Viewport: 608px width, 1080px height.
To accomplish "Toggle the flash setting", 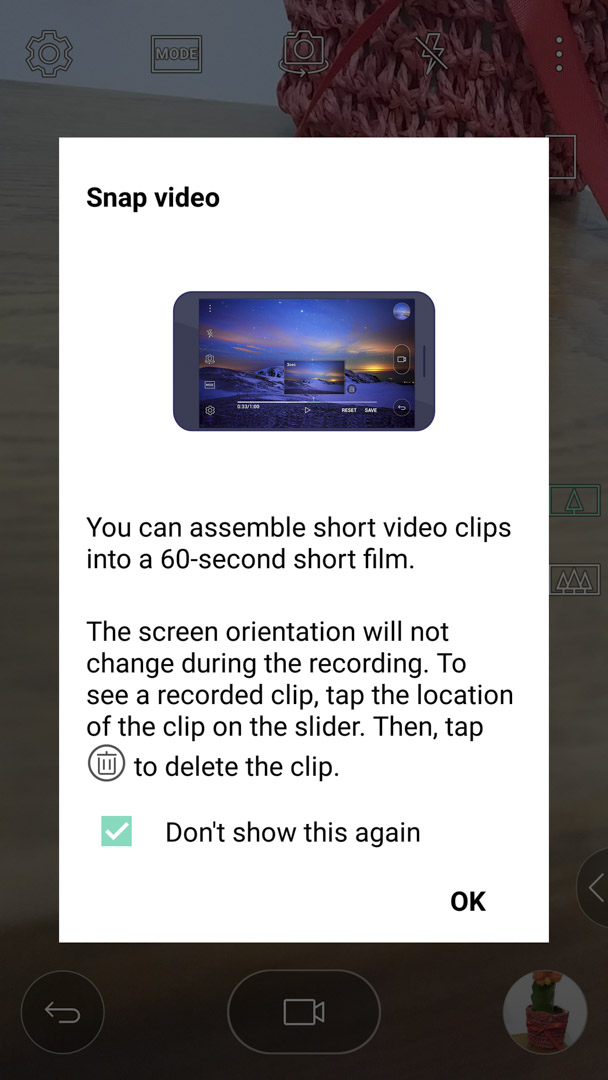I will tap(431, 53).
